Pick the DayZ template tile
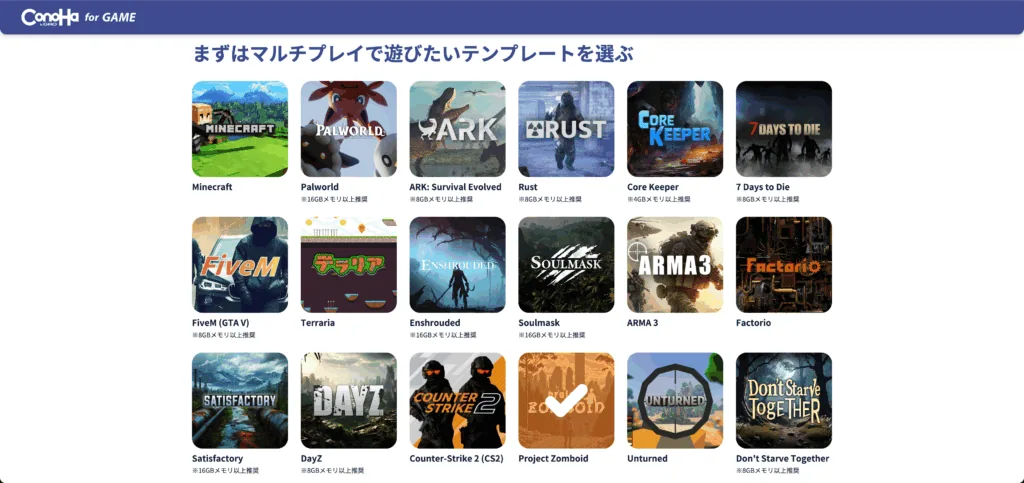 pyautogui.click(x=349, y=400)
